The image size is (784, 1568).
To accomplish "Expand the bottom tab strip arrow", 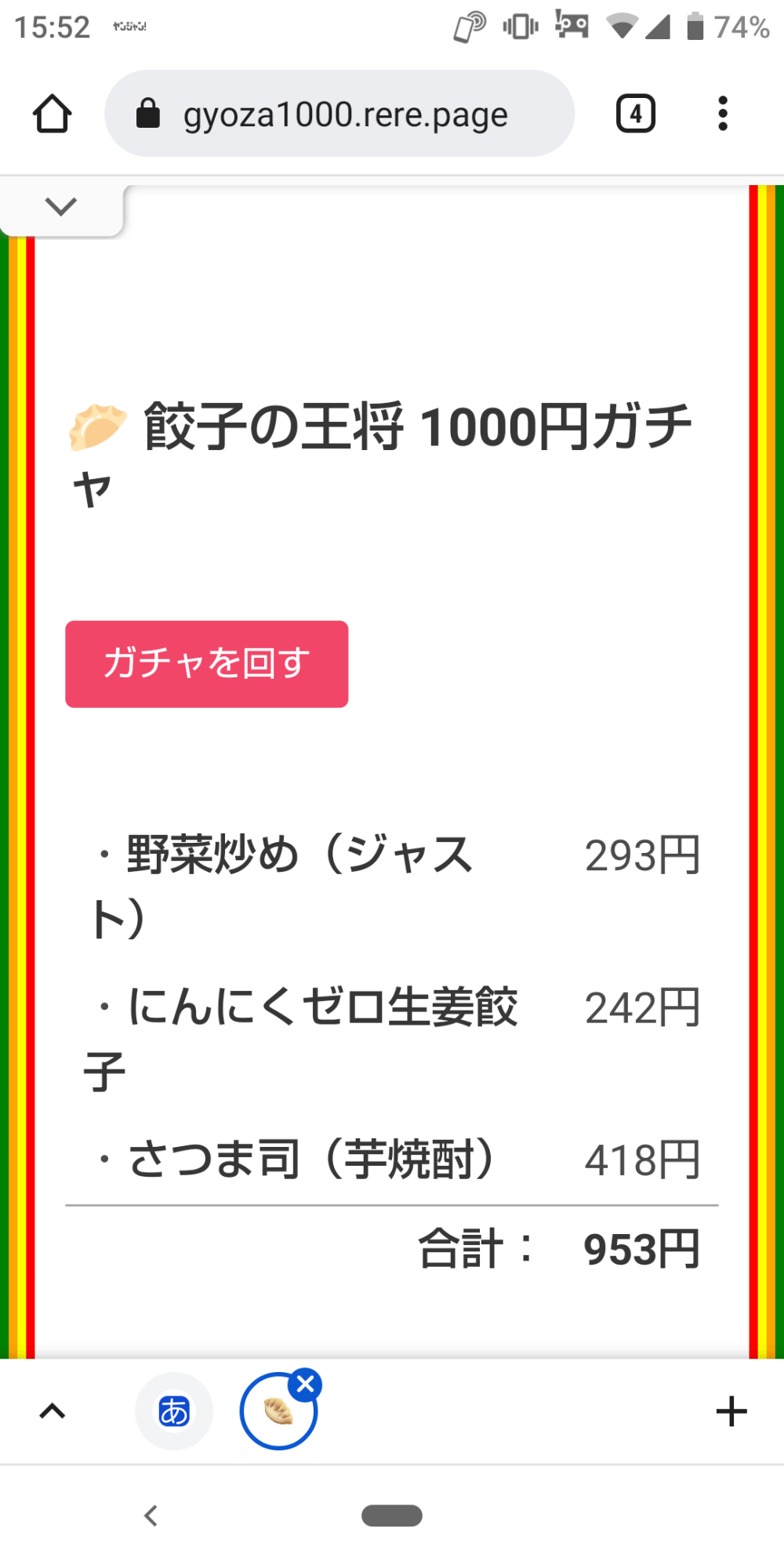I will pos(52,1411).
